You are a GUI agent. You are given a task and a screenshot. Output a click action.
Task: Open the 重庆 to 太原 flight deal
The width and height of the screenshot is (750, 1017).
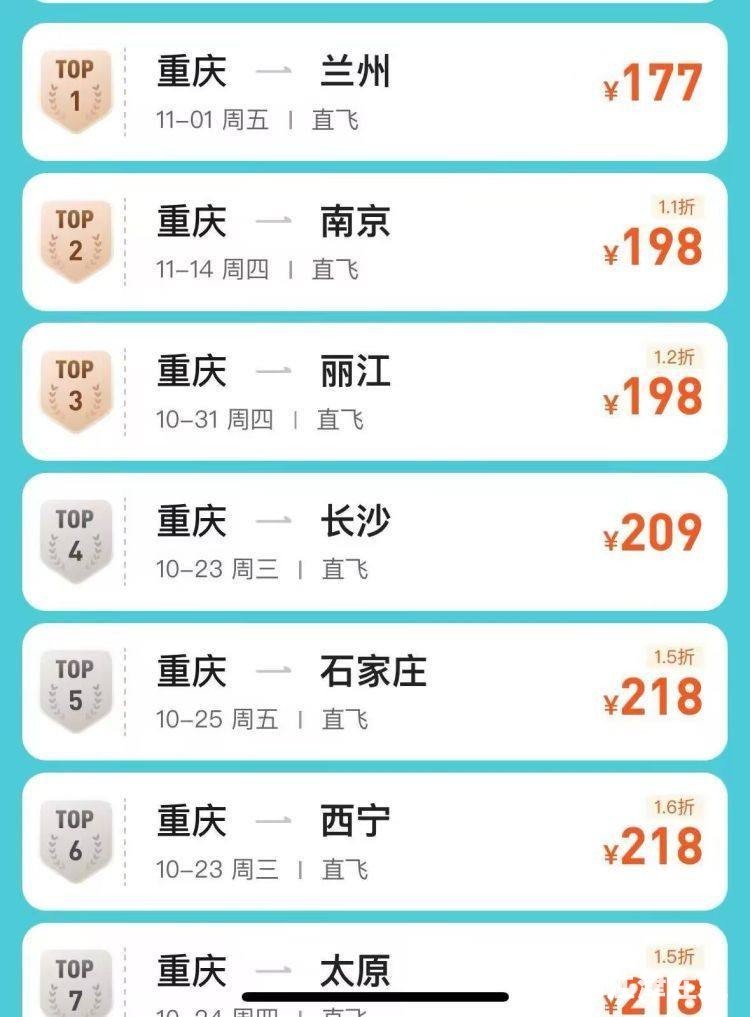(374, 970)
